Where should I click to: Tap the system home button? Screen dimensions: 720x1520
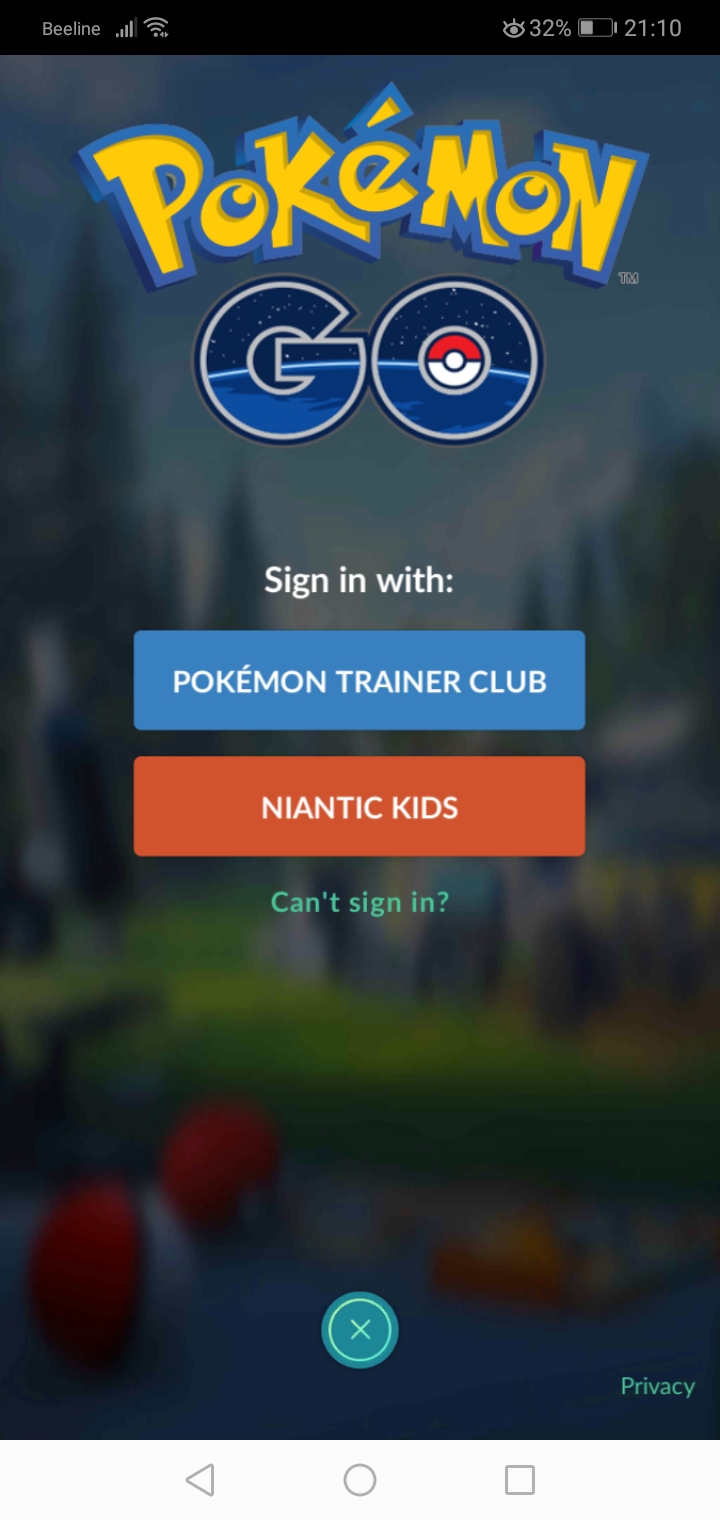click(360, 1480)
